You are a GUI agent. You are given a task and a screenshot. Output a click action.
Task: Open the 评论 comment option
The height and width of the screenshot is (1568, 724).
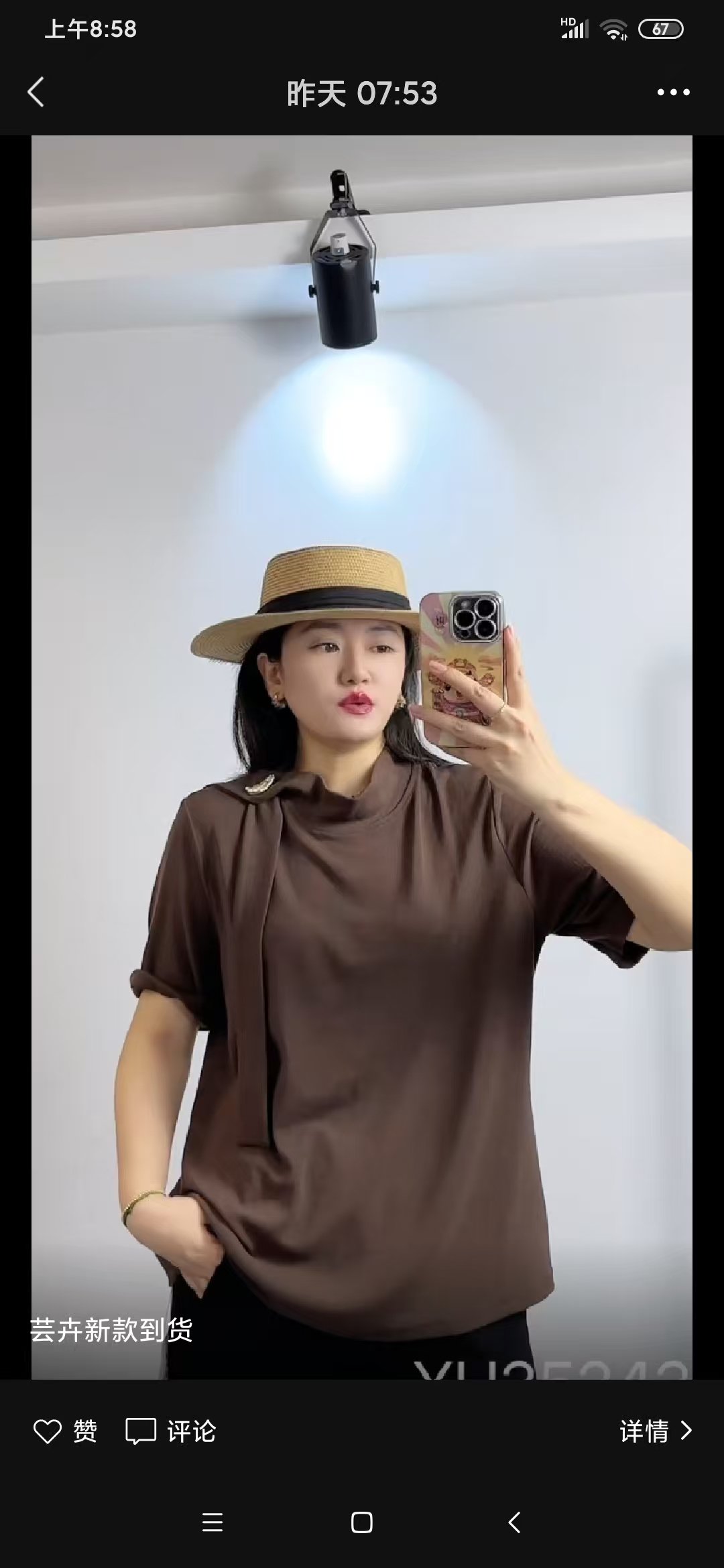(x=171, y=1431)
